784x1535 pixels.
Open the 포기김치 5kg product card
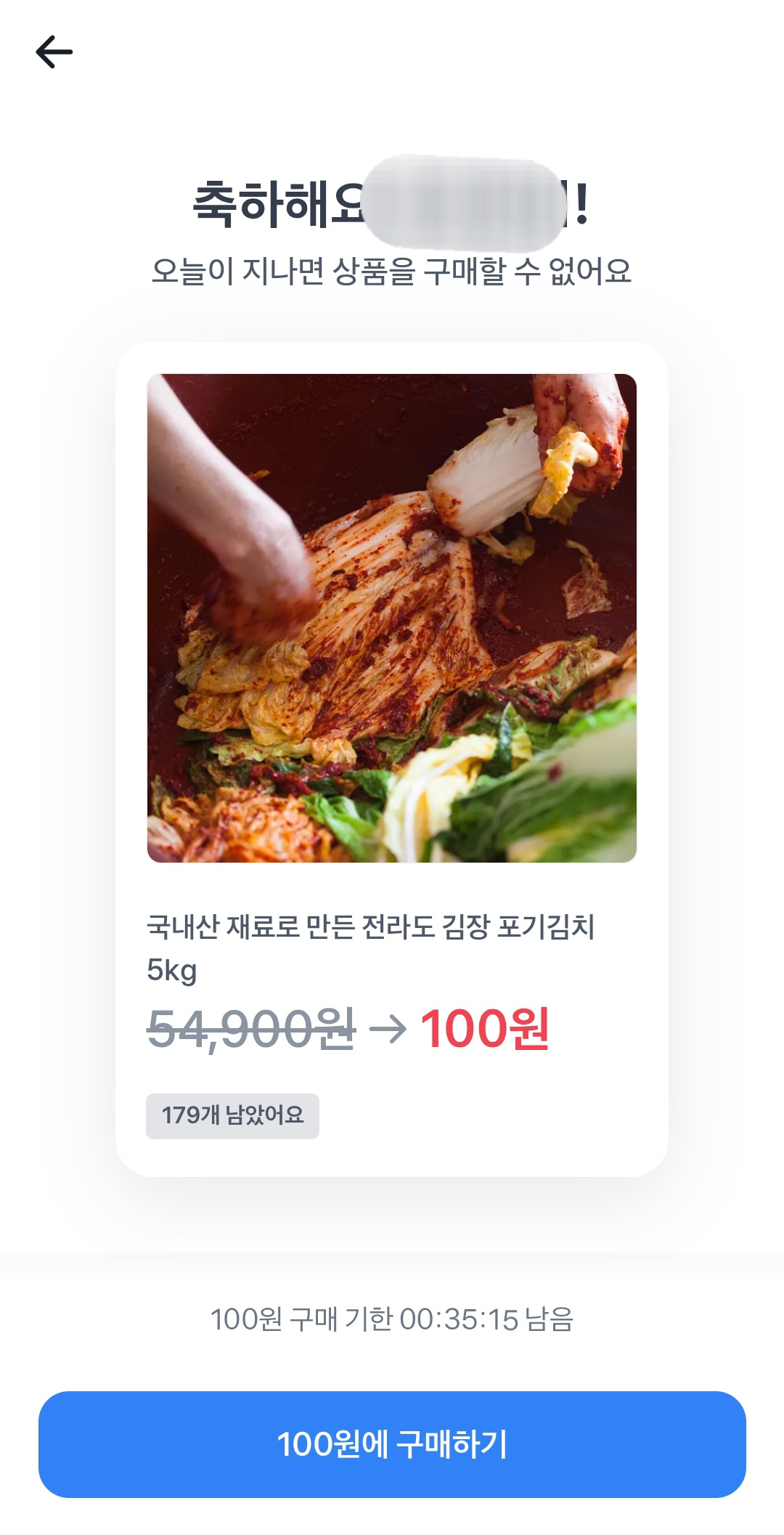tap(392, 759)
